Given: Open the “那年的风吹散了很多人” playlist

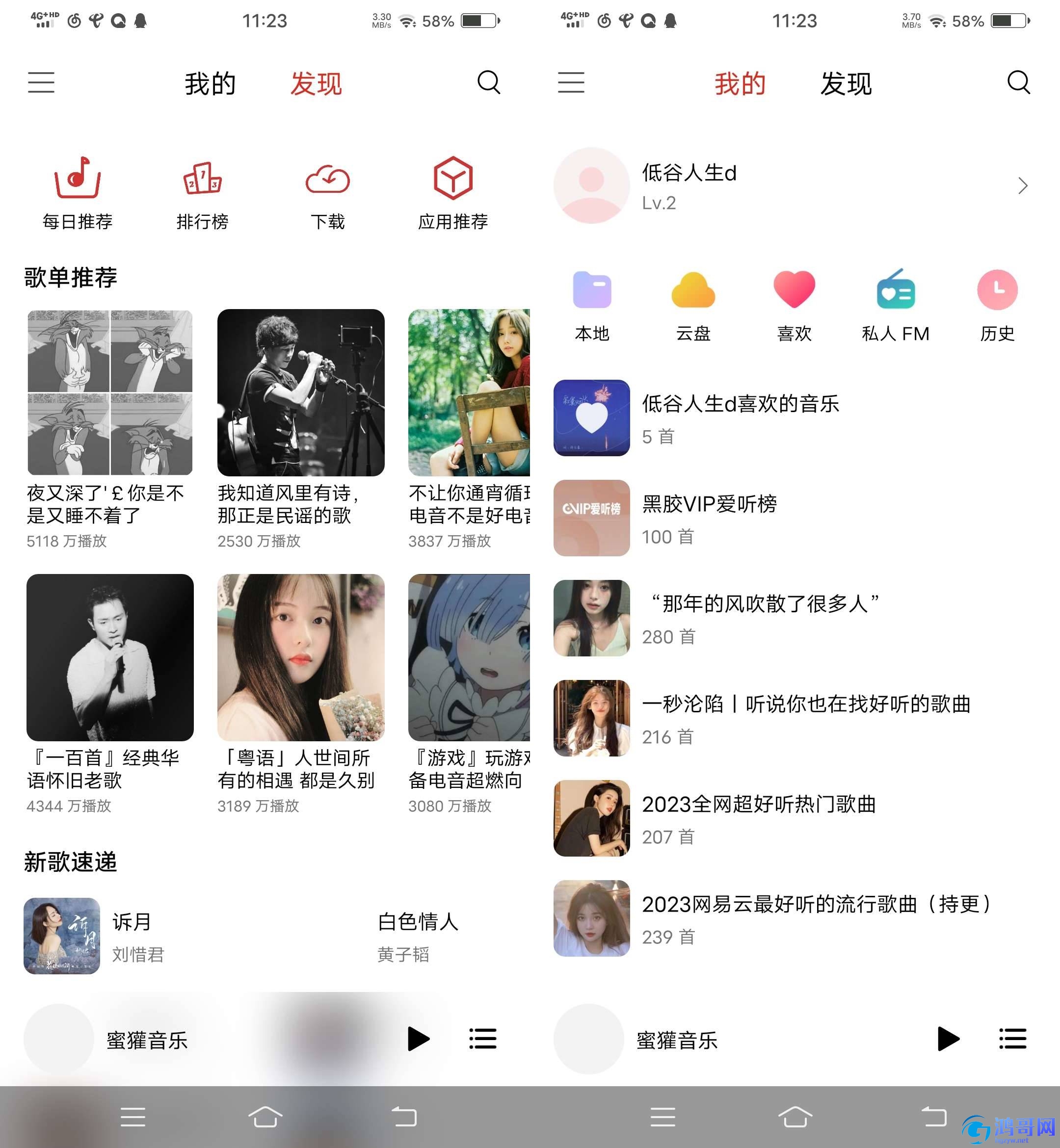Looking at the screenshot, I should point(757,618).
